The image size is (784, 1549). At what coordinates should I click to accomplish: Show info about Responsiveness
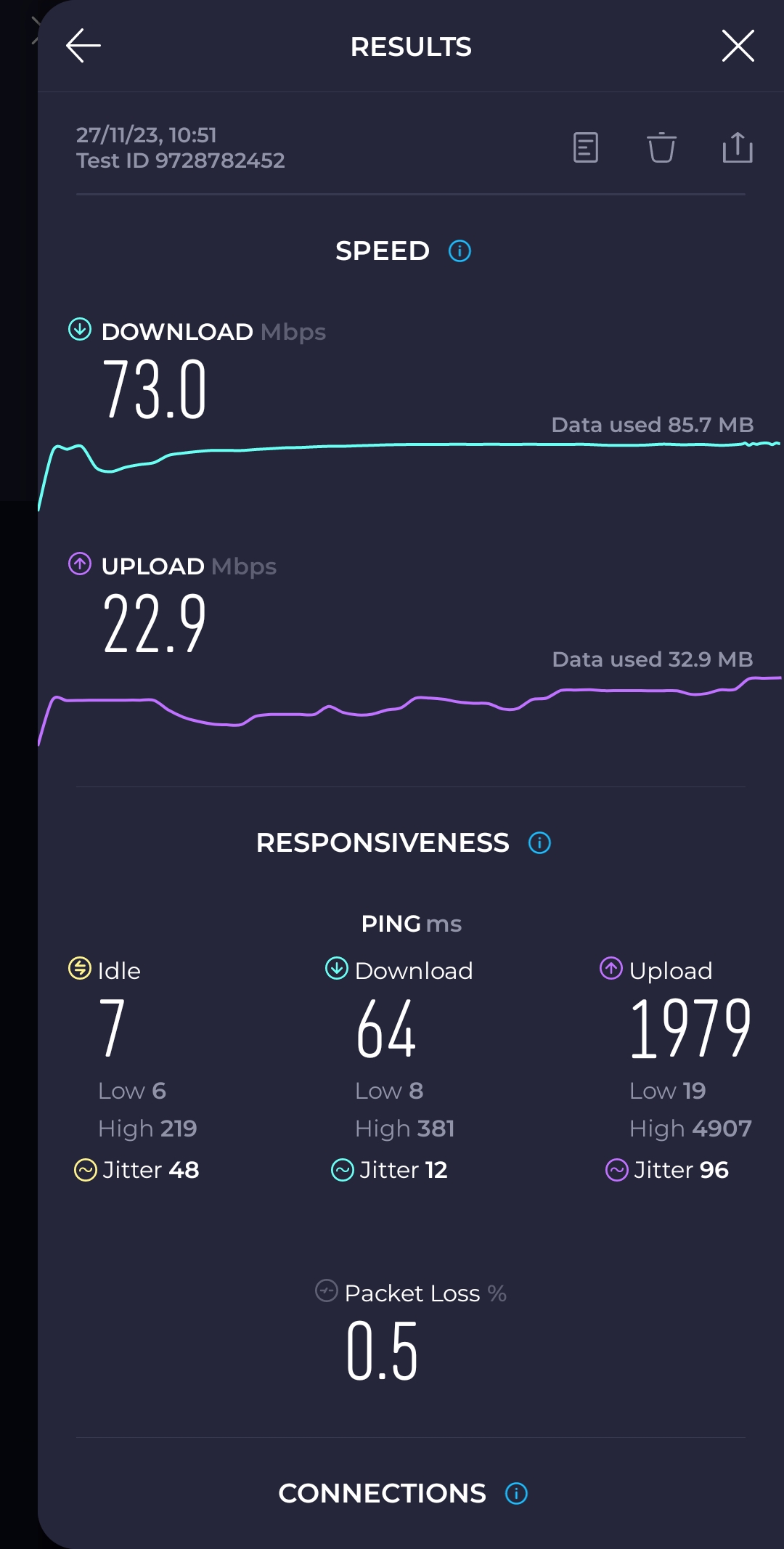[539, 843]
